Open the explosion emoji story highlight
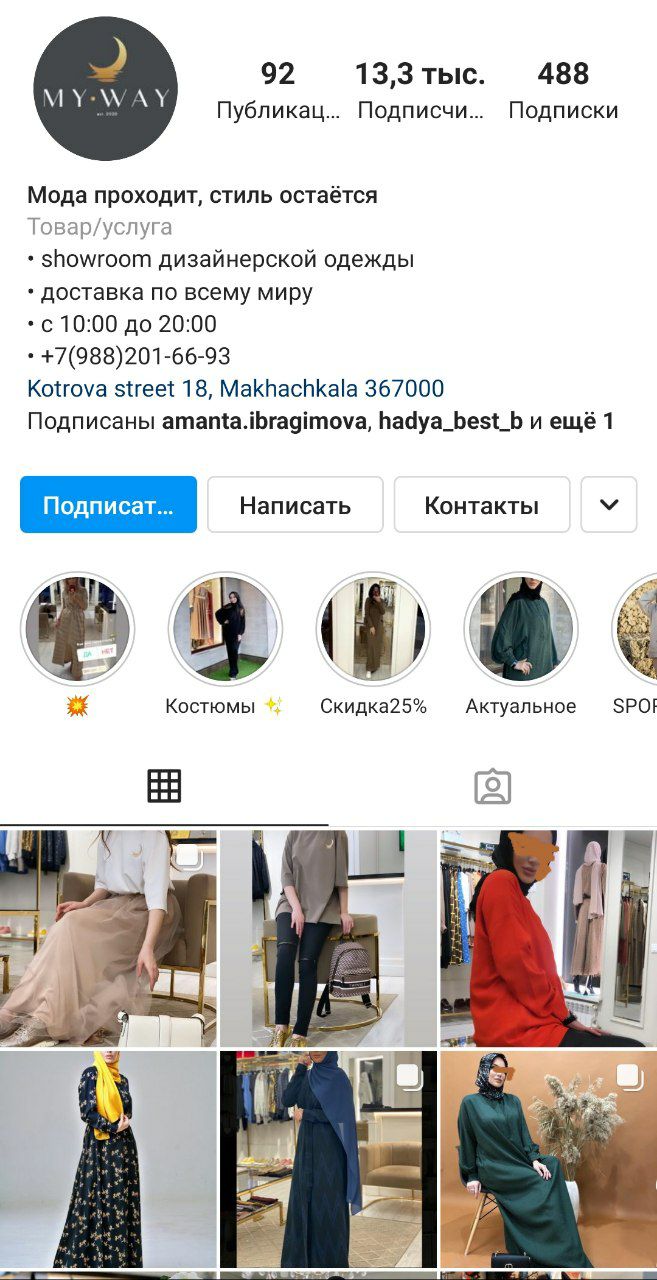 pos(77,629)
